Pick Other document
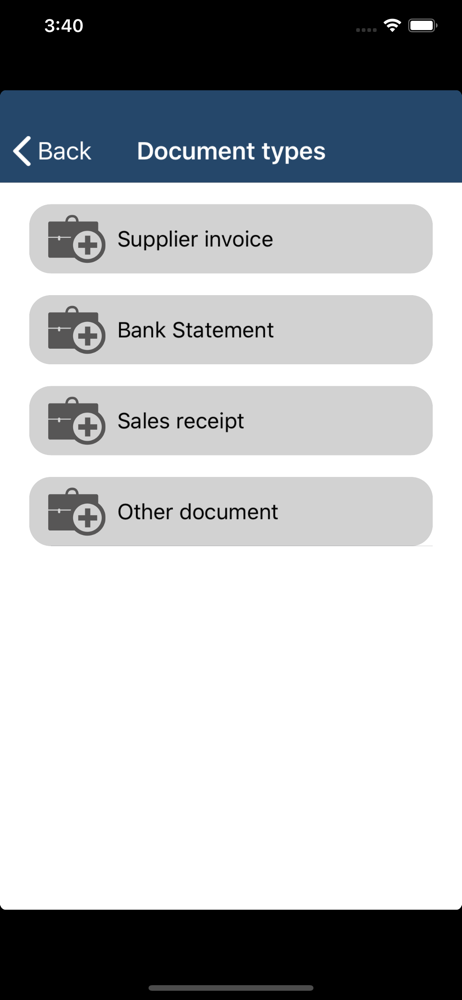The image size is (462, 1000). tap(231, 511)
